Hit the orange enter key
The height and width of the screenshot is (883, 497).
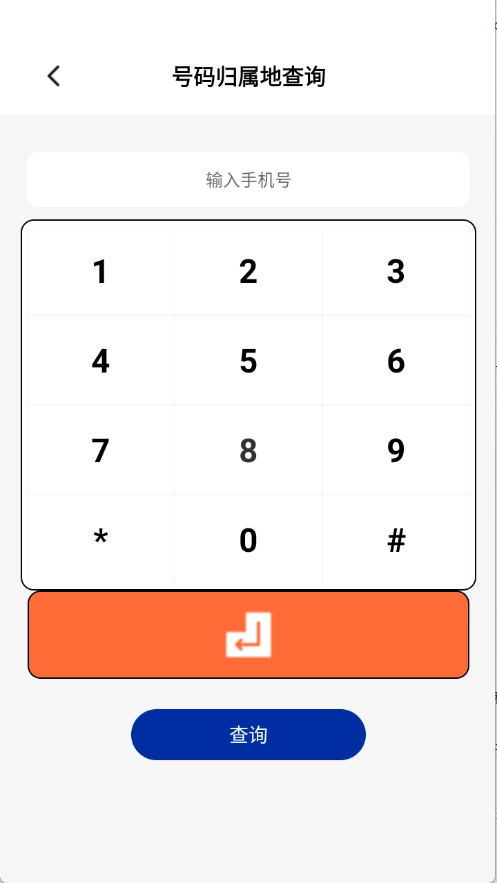point(248,635)
